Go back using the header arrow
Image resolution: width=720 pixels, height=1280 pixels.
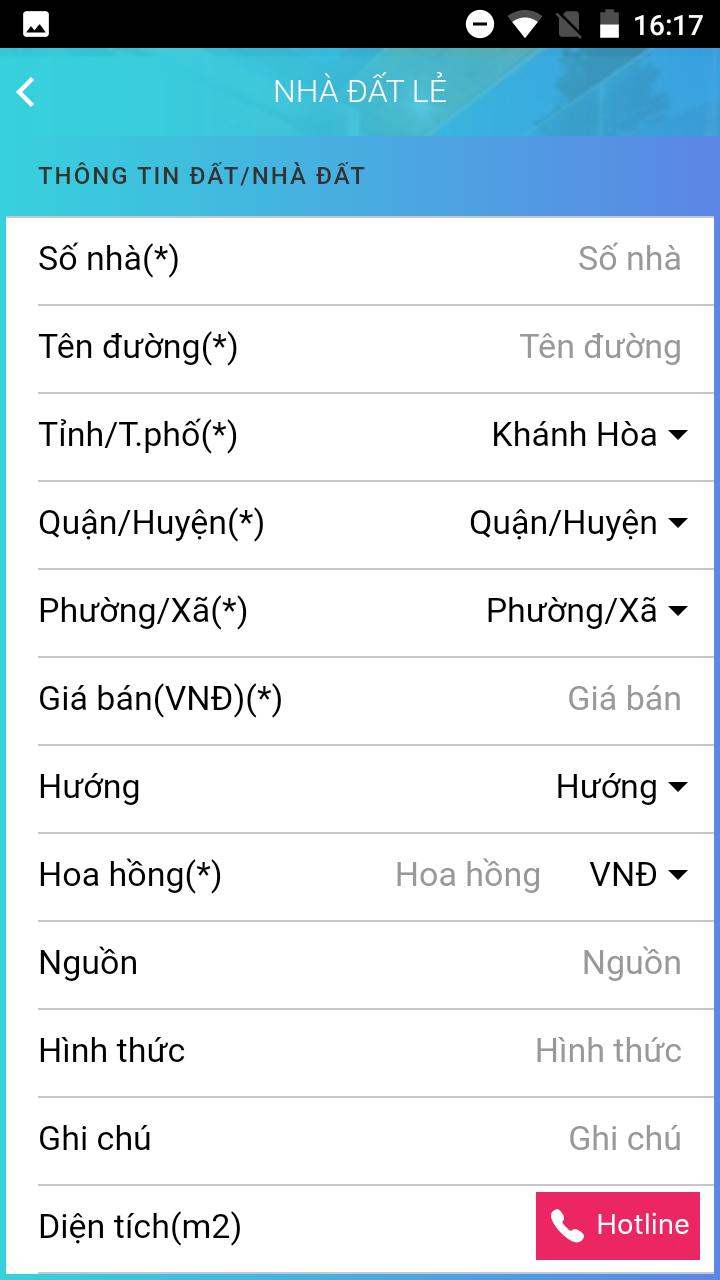click(x=27, y=92)
